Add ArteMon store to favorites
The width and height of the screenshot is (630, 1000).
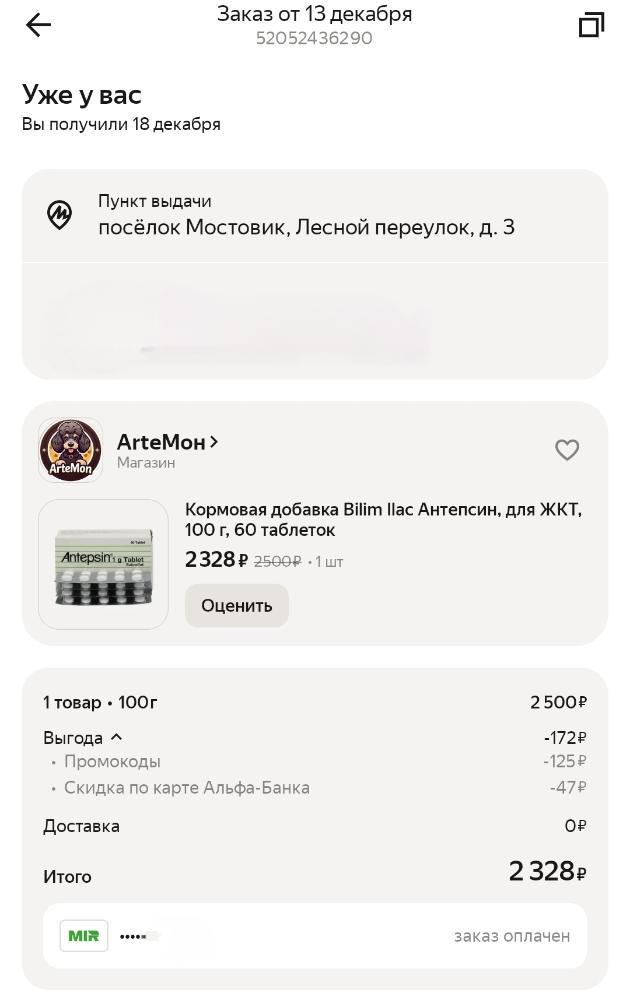(567, 450)
